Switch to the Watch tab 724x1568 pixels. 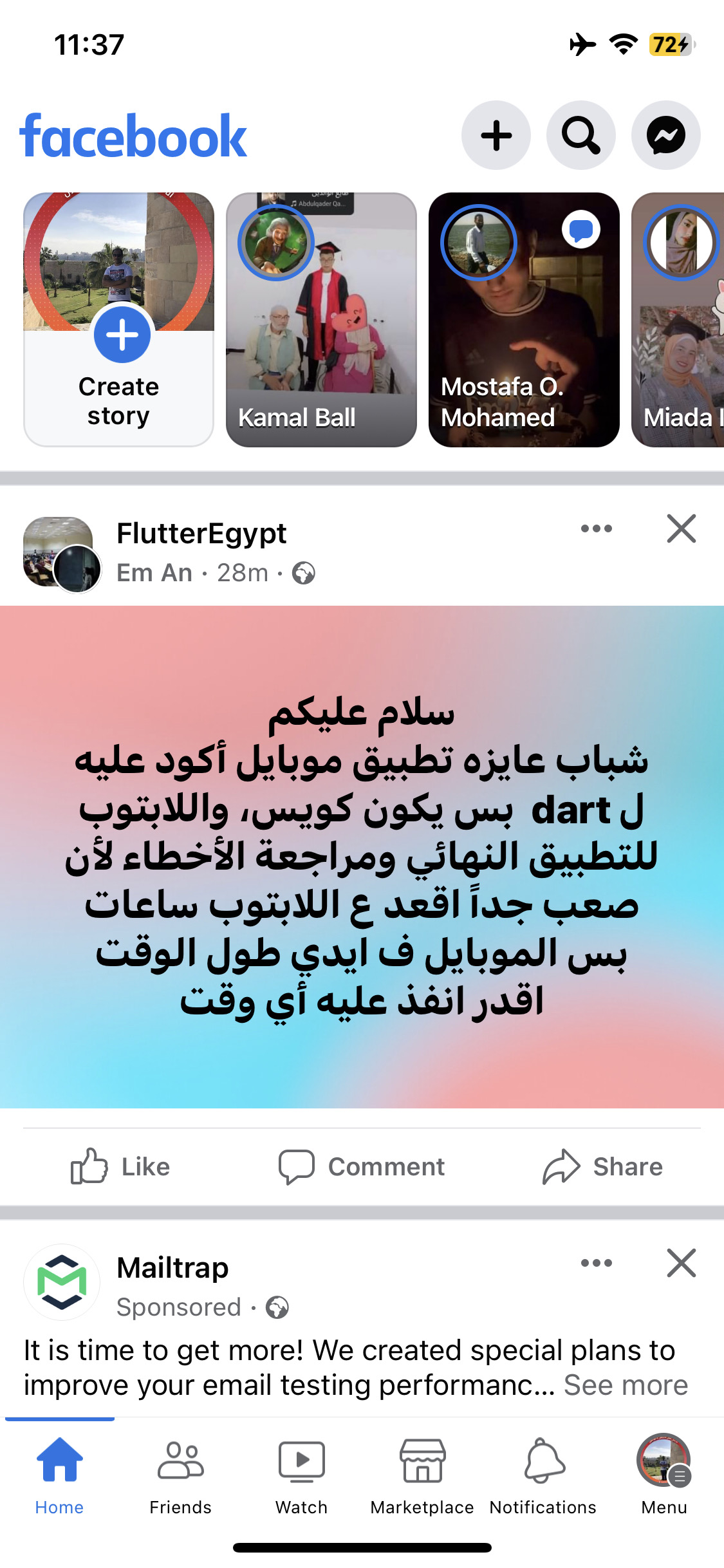click(x=302, y=1477)
